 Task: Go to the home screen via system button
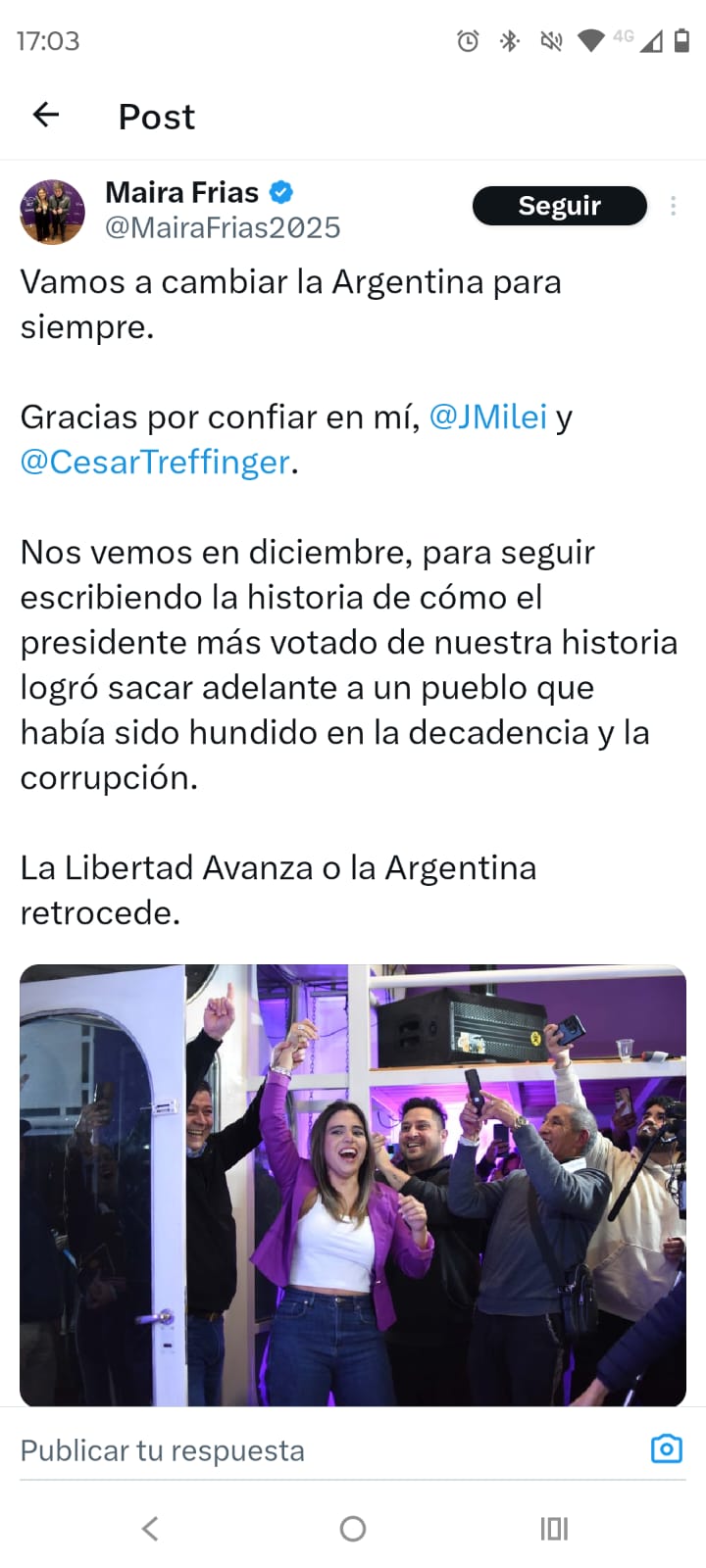(353, 1529)
